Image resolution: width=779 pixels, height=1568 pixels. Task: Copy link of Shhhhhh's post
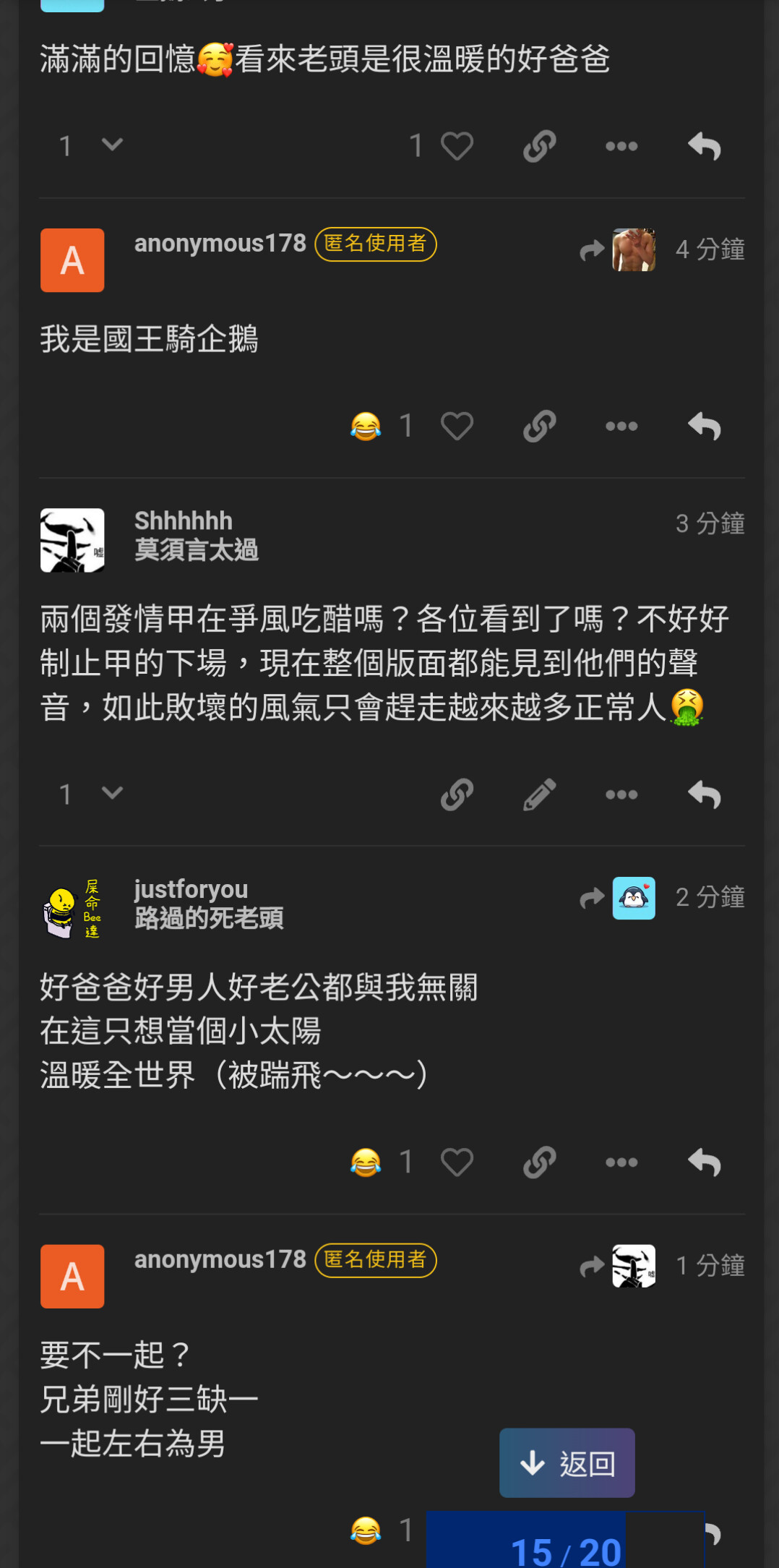click(x=457, y=794)
